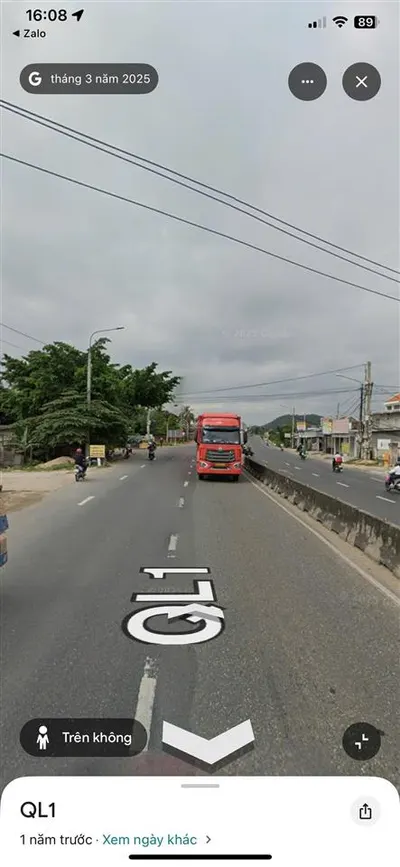Share the QL1 location

pyautogui.click(x=365, y=811)
